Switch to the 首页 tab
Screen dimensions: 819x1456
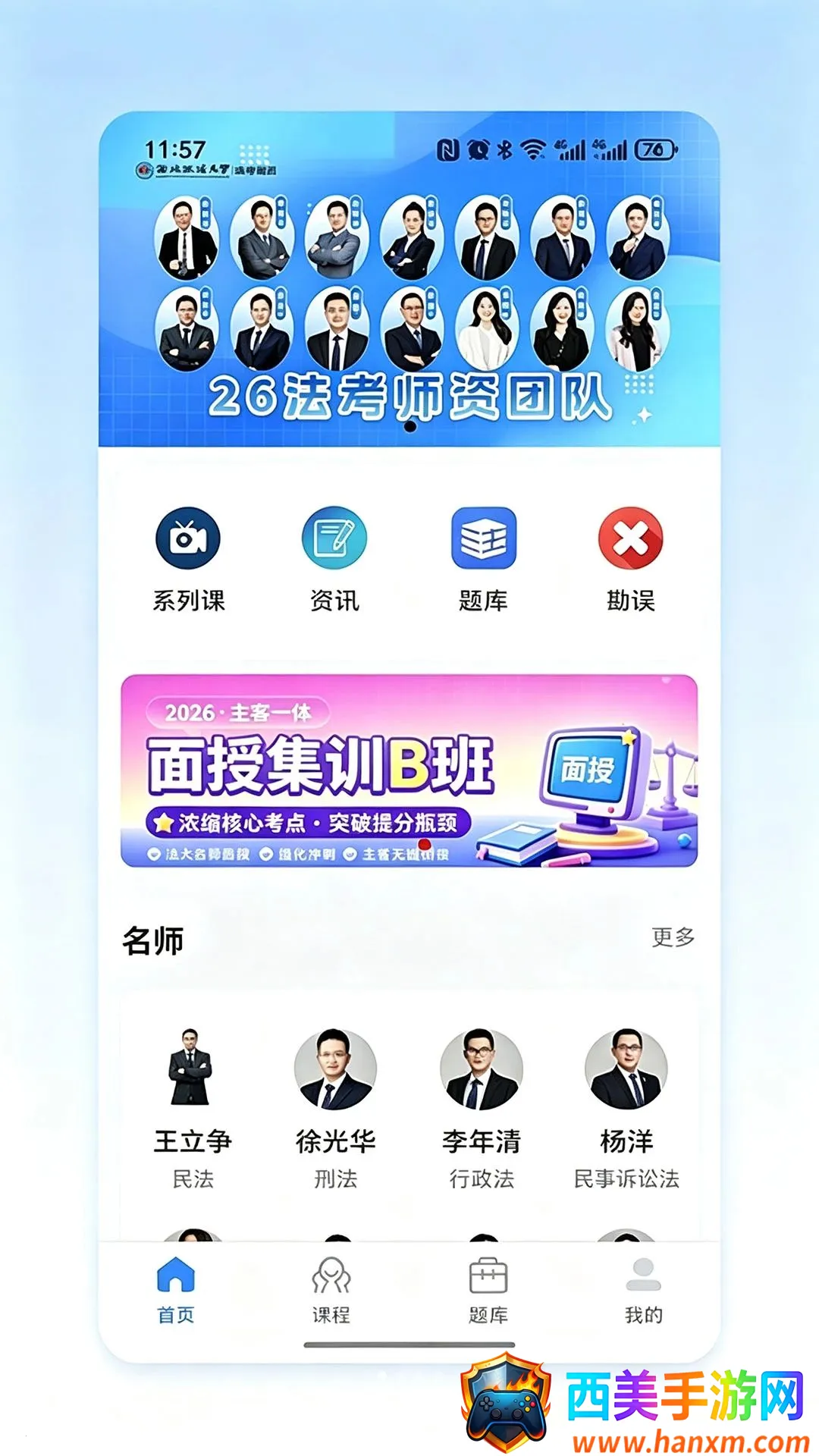tap(176, 1291)
